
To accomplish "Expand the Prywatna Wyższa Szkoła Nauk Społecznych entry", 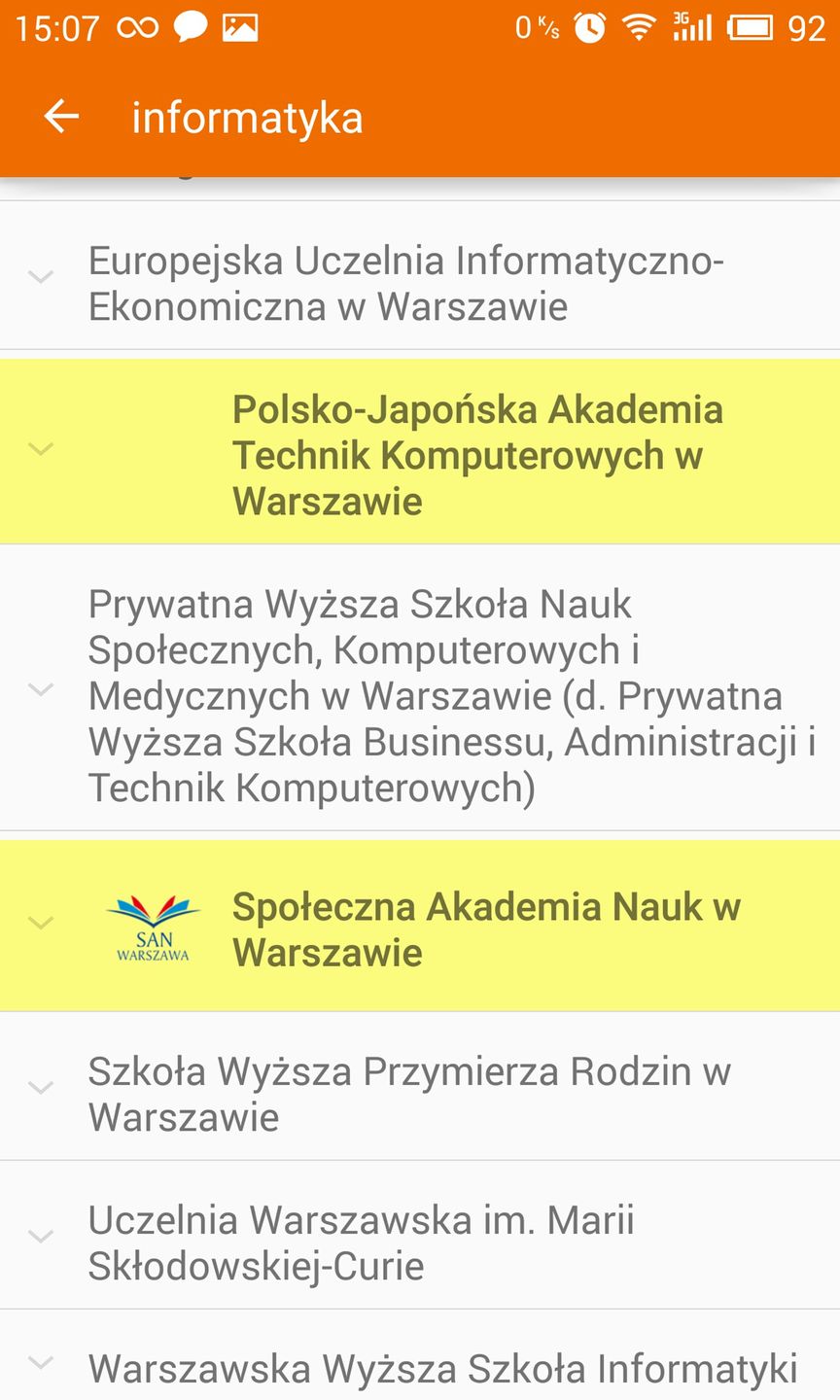I will click(x=41, y=689).
